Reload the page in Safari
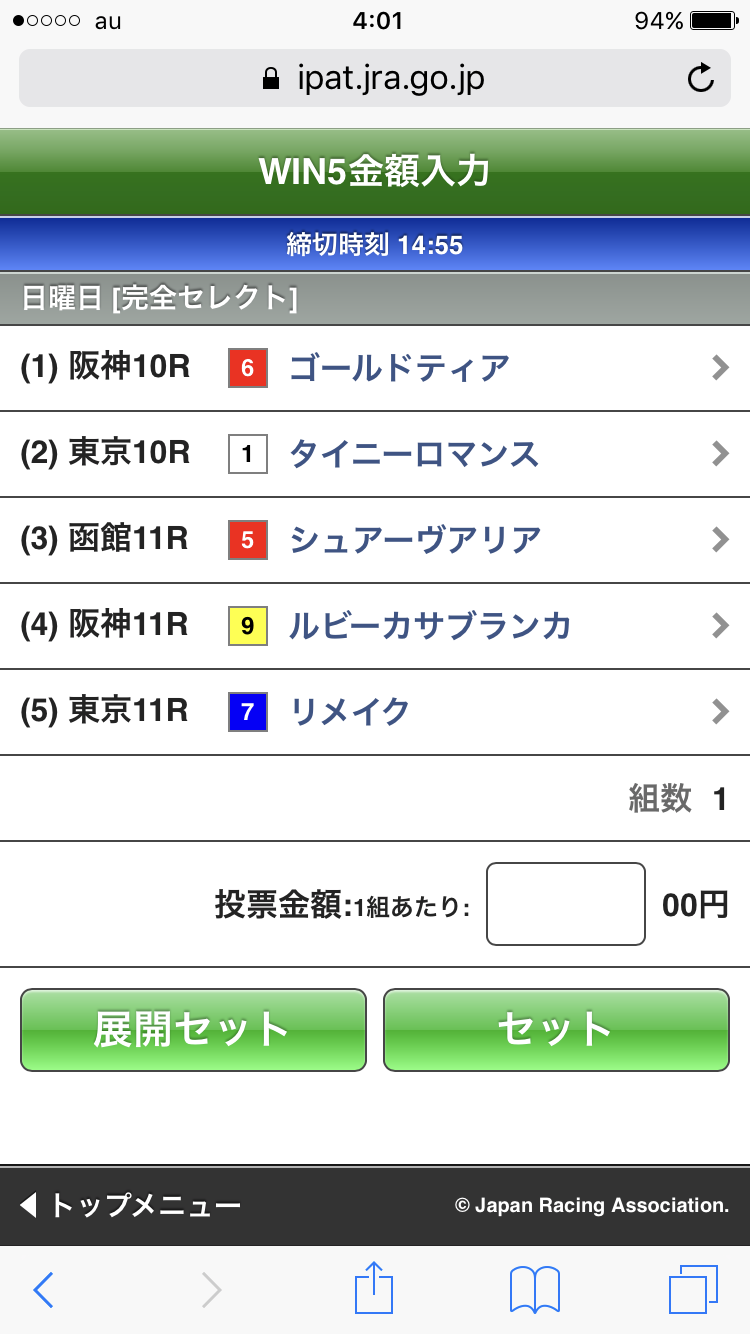The image size is (750, 1334). pyautogui.click(x=701, y=78)
